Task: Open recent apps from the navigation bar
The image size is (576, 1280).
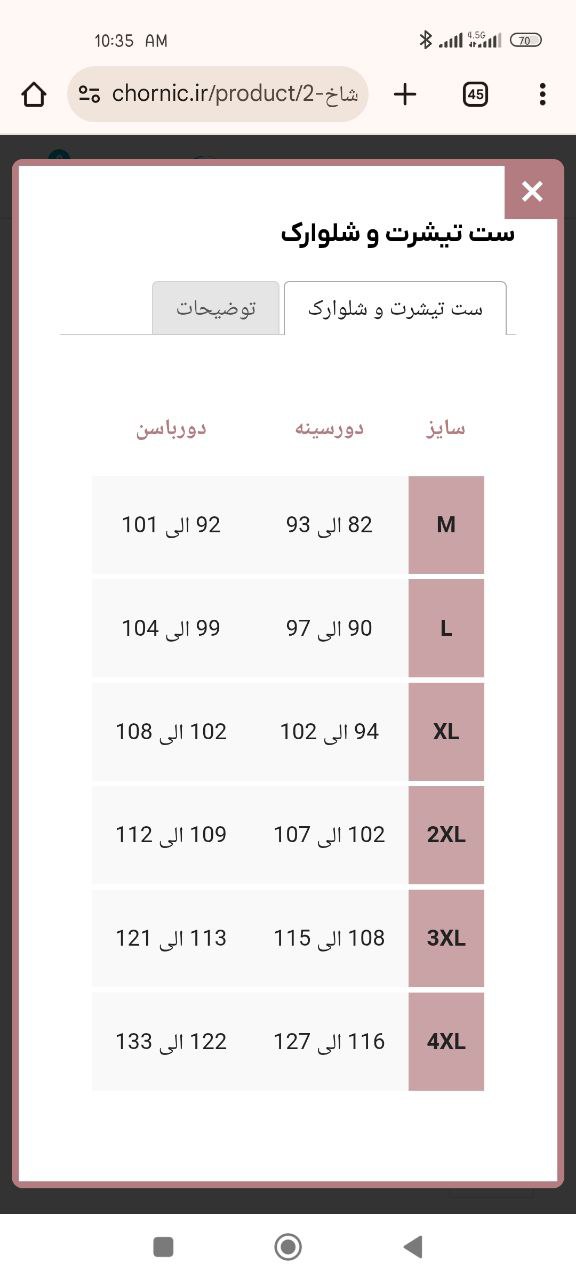Action: tap(163, 1246)
